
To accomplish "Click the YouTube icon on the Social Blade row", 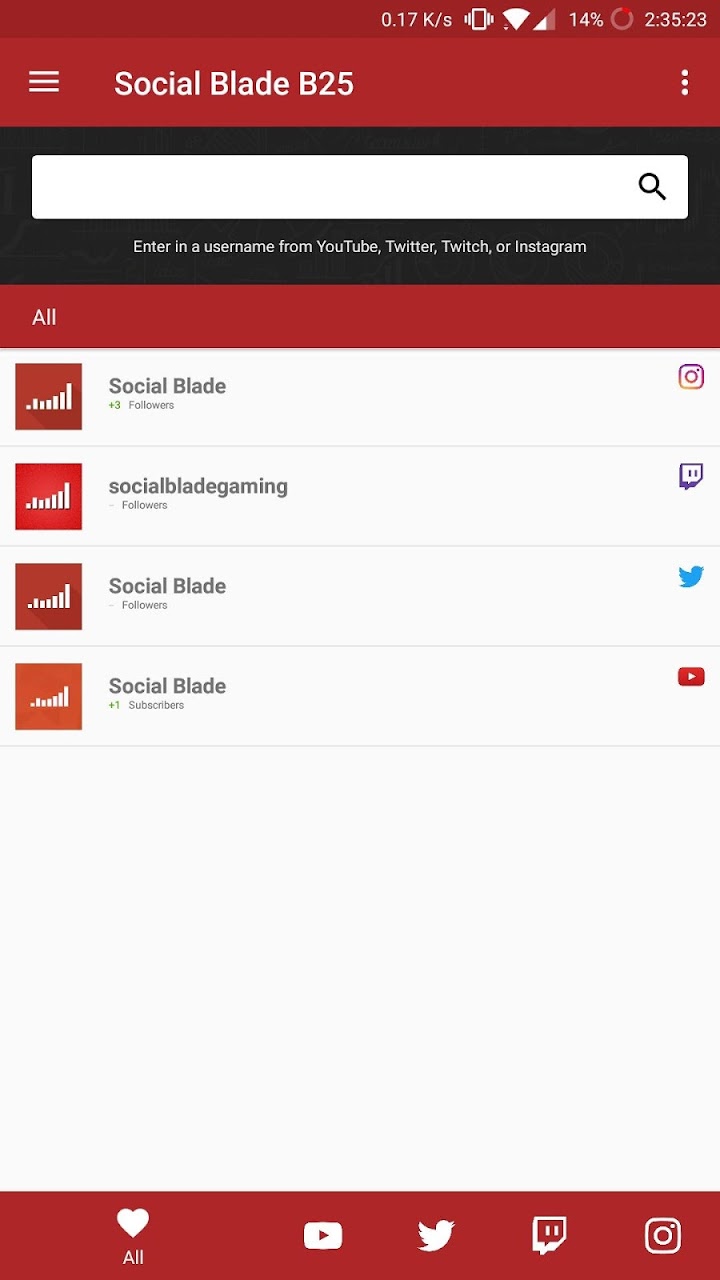I will click(691, 677).
